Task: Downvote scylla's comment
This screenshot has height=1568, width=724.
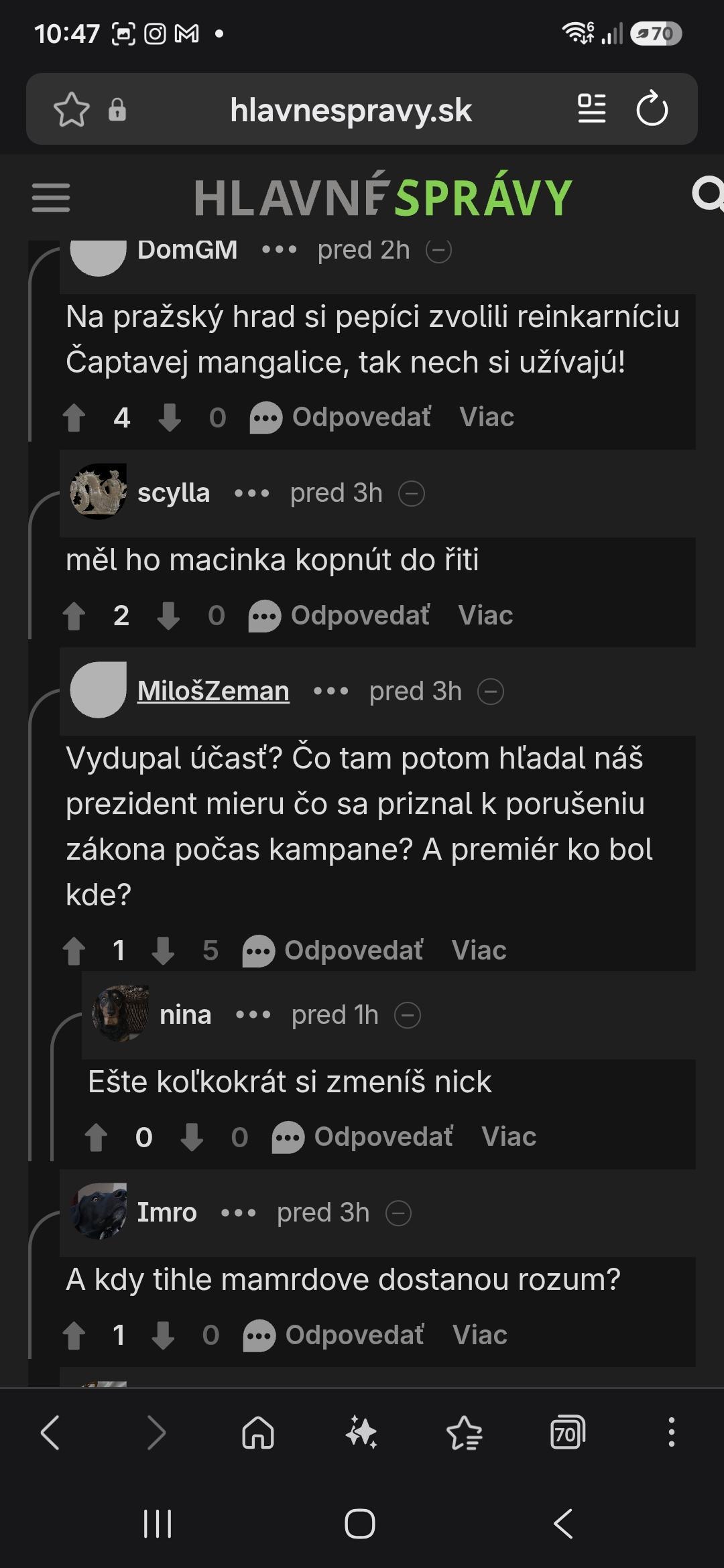Action: (168, 616)
